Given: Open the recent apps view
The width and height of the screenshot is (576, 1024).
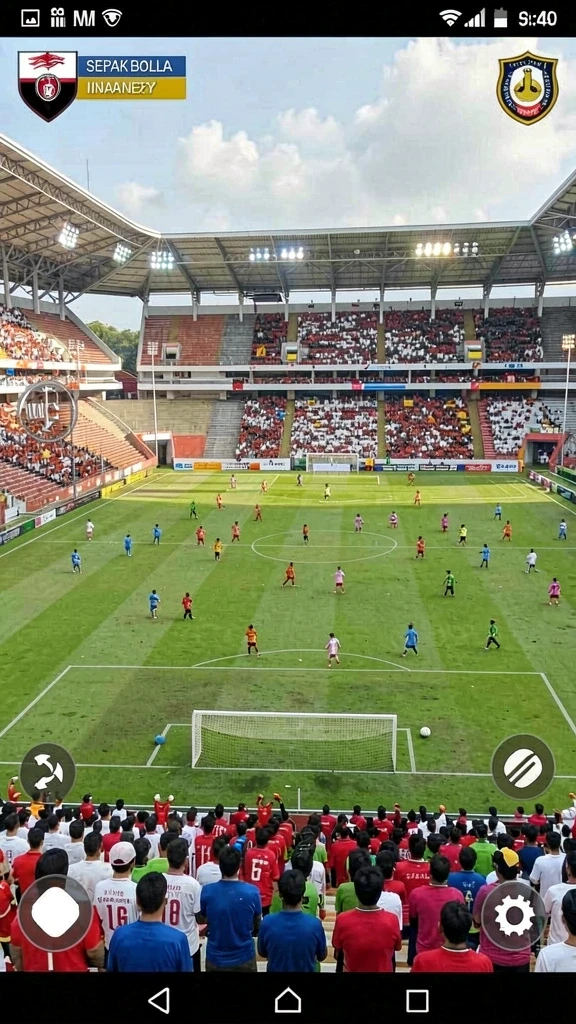Looking at the screenshot, I should [417, 1000].
